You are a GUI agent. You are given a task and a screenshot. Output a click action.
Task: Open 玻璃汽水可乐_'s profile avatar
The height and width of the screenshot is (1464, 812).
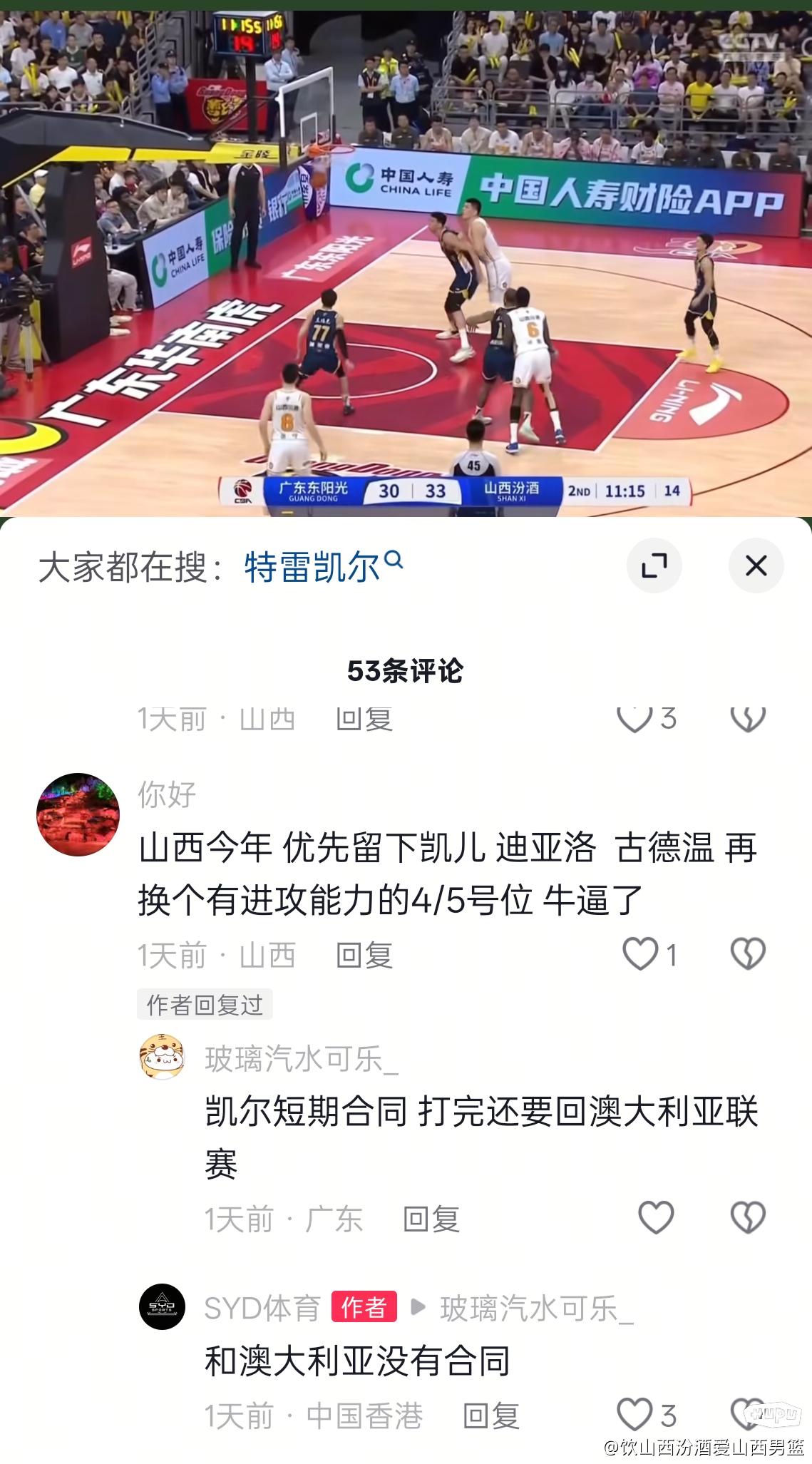pyautogui.click(x=162, y=1058)
